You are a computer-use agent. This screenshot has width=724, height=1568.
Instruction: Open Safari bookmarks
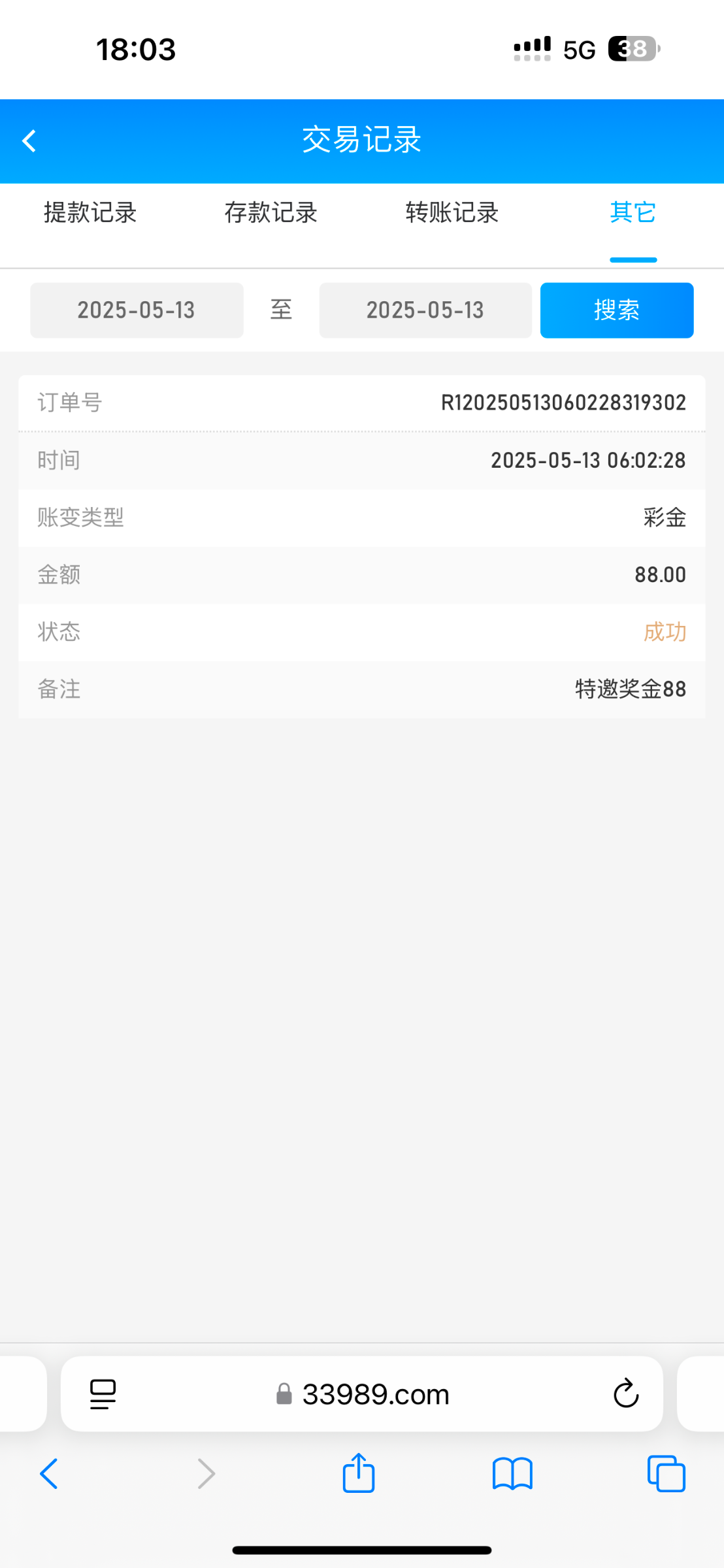tap(512, 1474)
